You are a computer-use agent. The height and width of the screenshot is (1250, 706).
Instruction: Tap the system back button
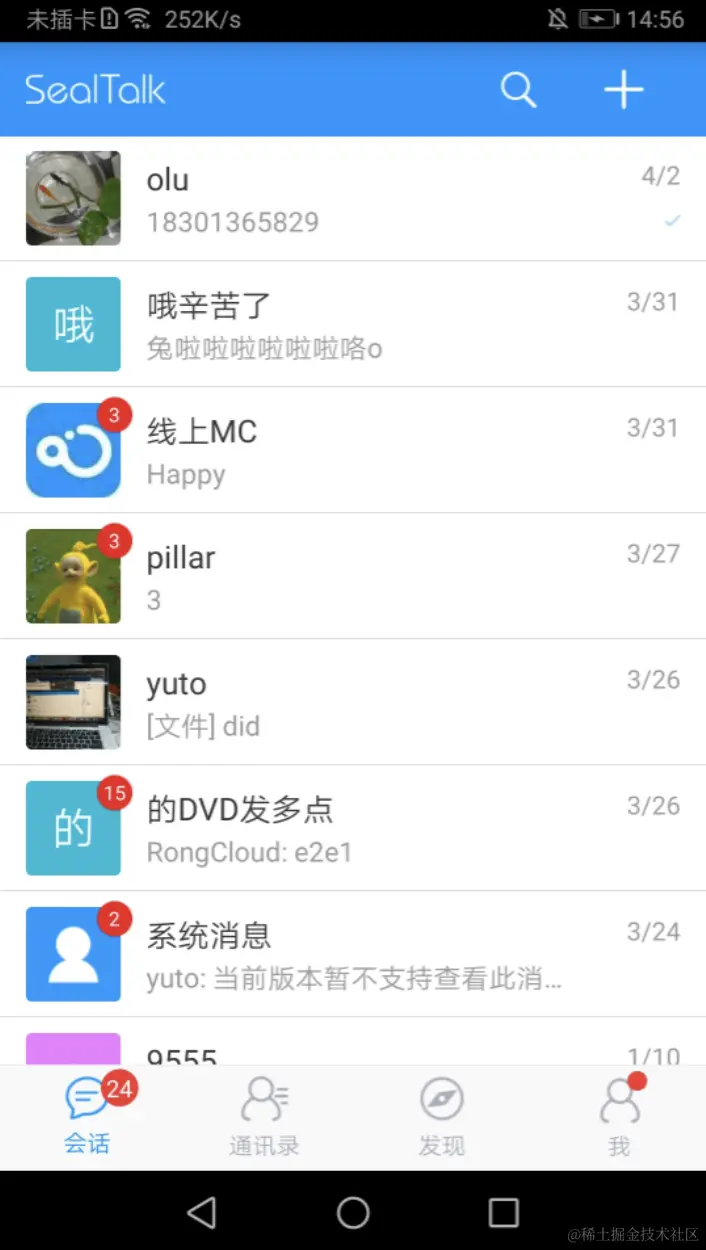(x=202, y=1212)
